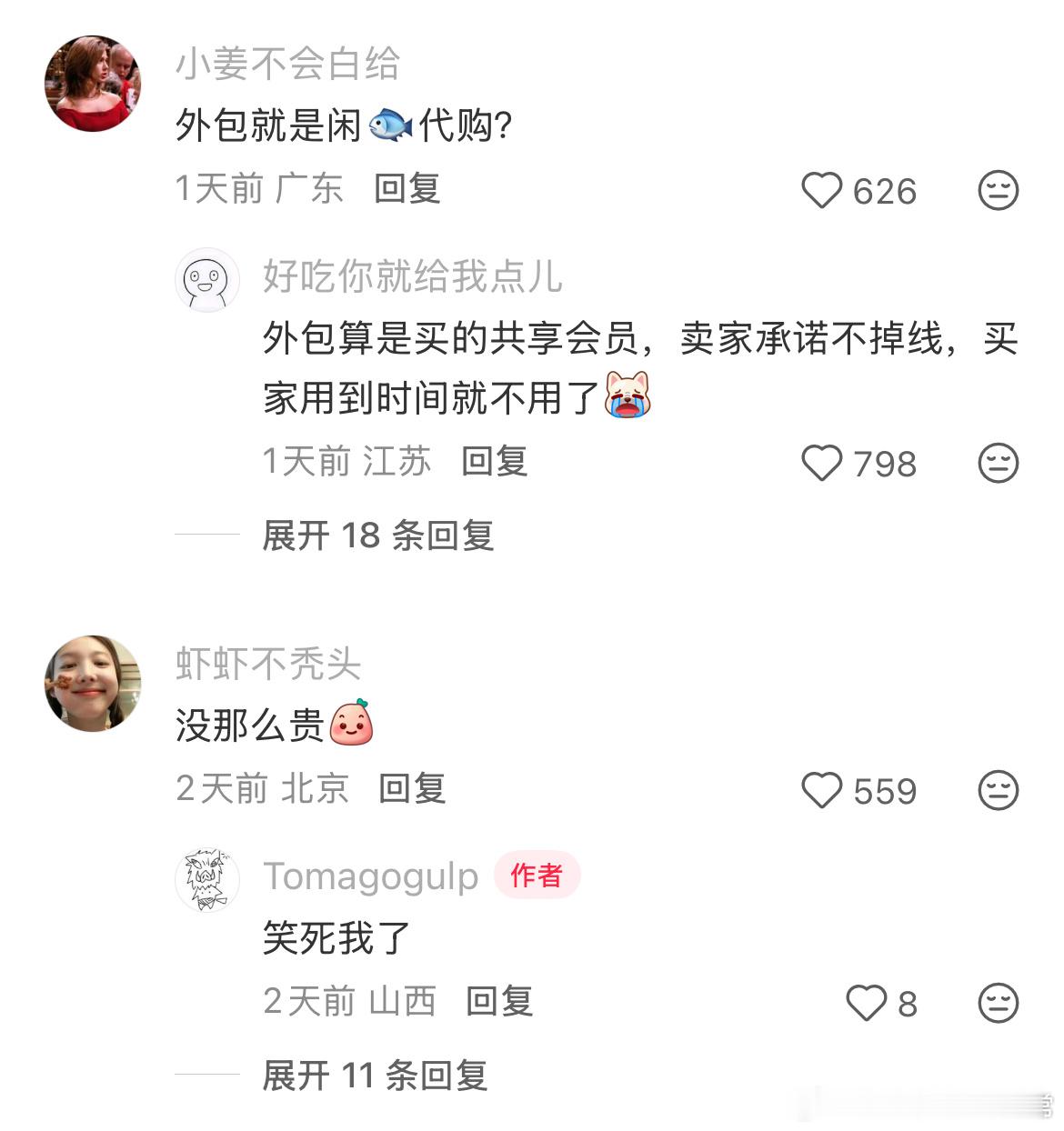Click 回复 on 好吃你就给我点儿's reply
The height and width of the screenshot is (1131, 1064).
point(497,464)
